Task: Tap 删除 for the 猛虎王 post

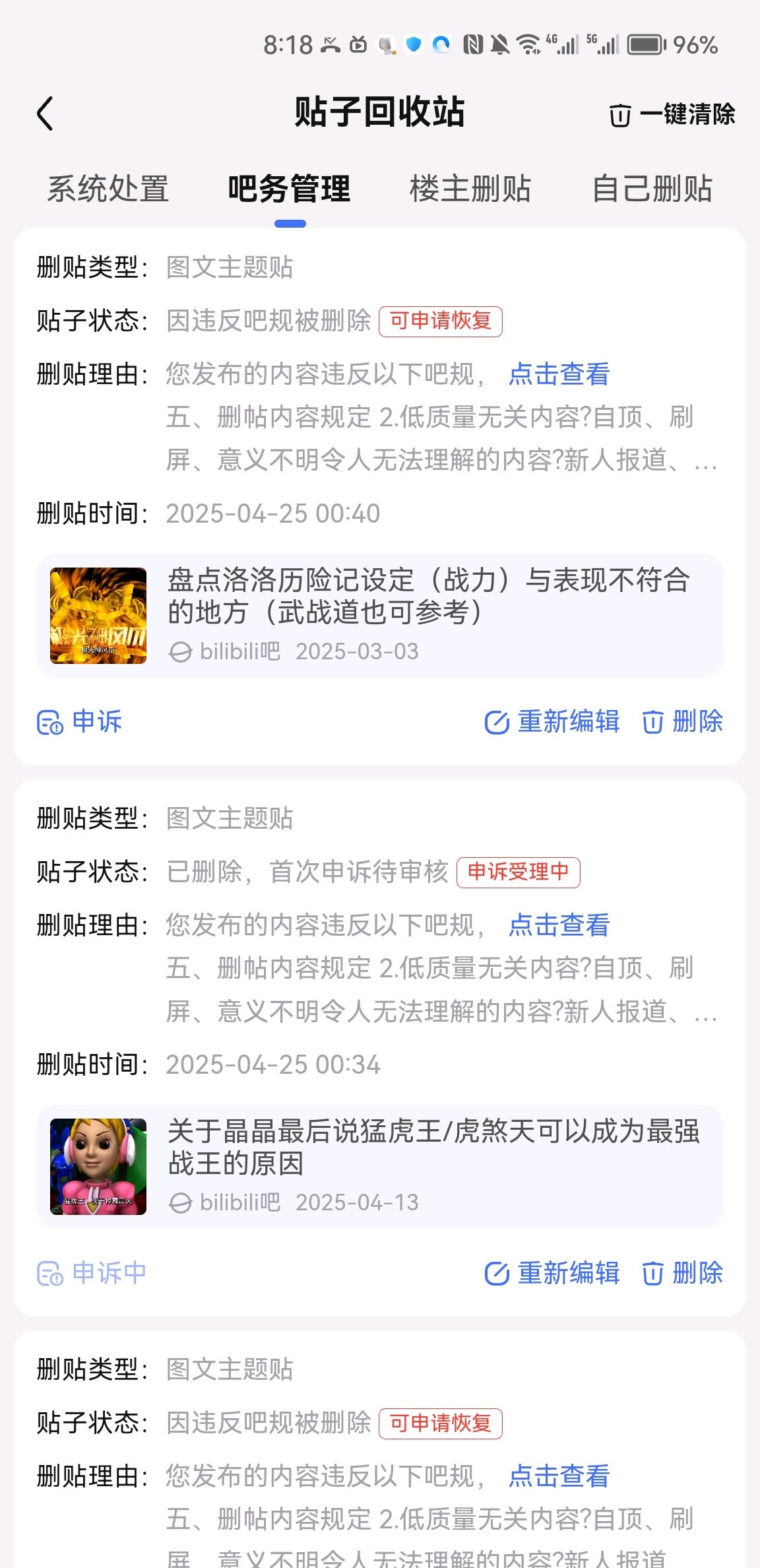Action: pyautogui.click(x=683, y=1272)
